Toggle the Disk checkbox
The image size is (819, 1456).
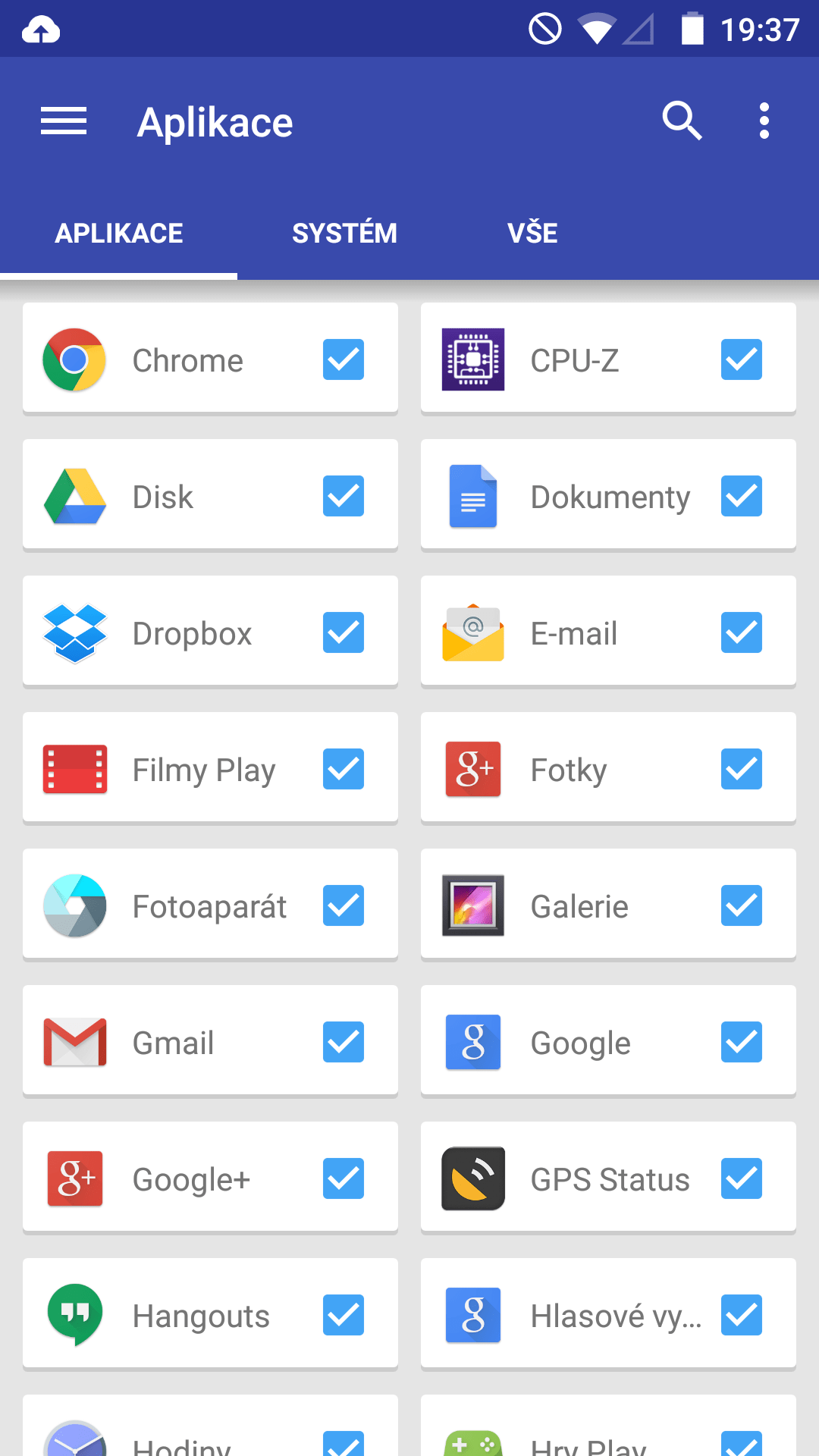click(344, 496)
